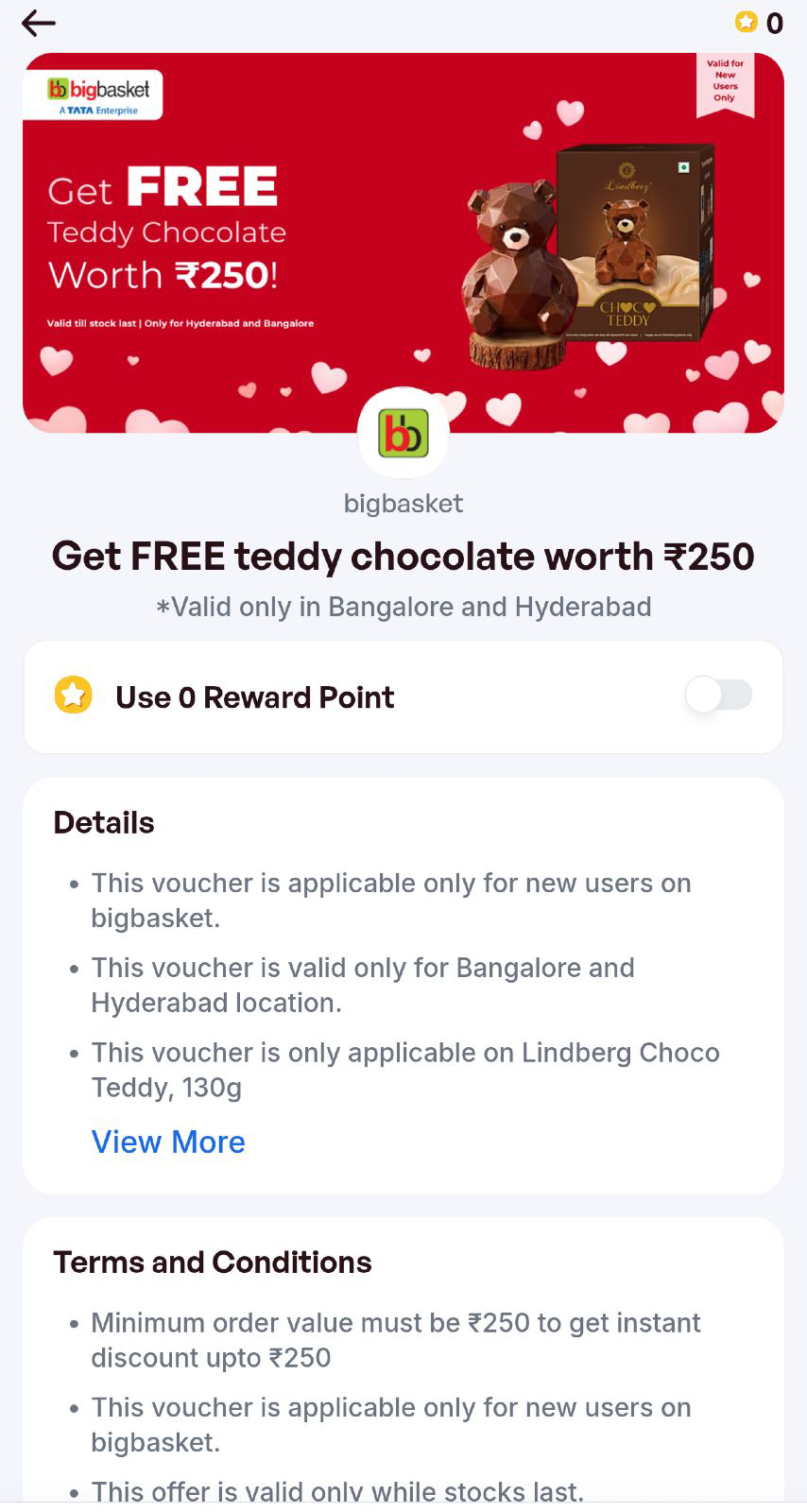Screen dimensions: 807x1512
Task: Tap the yellow star beside Use 0 Reward Point
Action: [x=72, y=696]
